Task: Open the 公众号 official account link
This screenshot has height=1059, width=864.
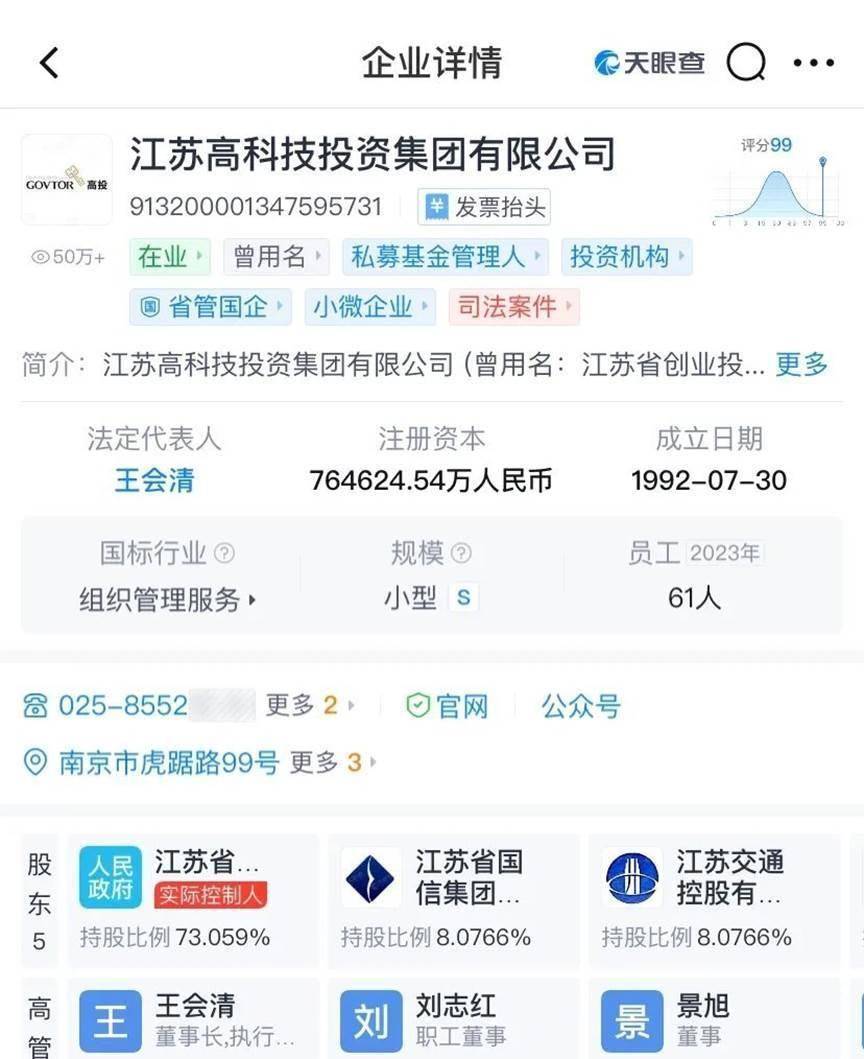Action: click(581, 706)
